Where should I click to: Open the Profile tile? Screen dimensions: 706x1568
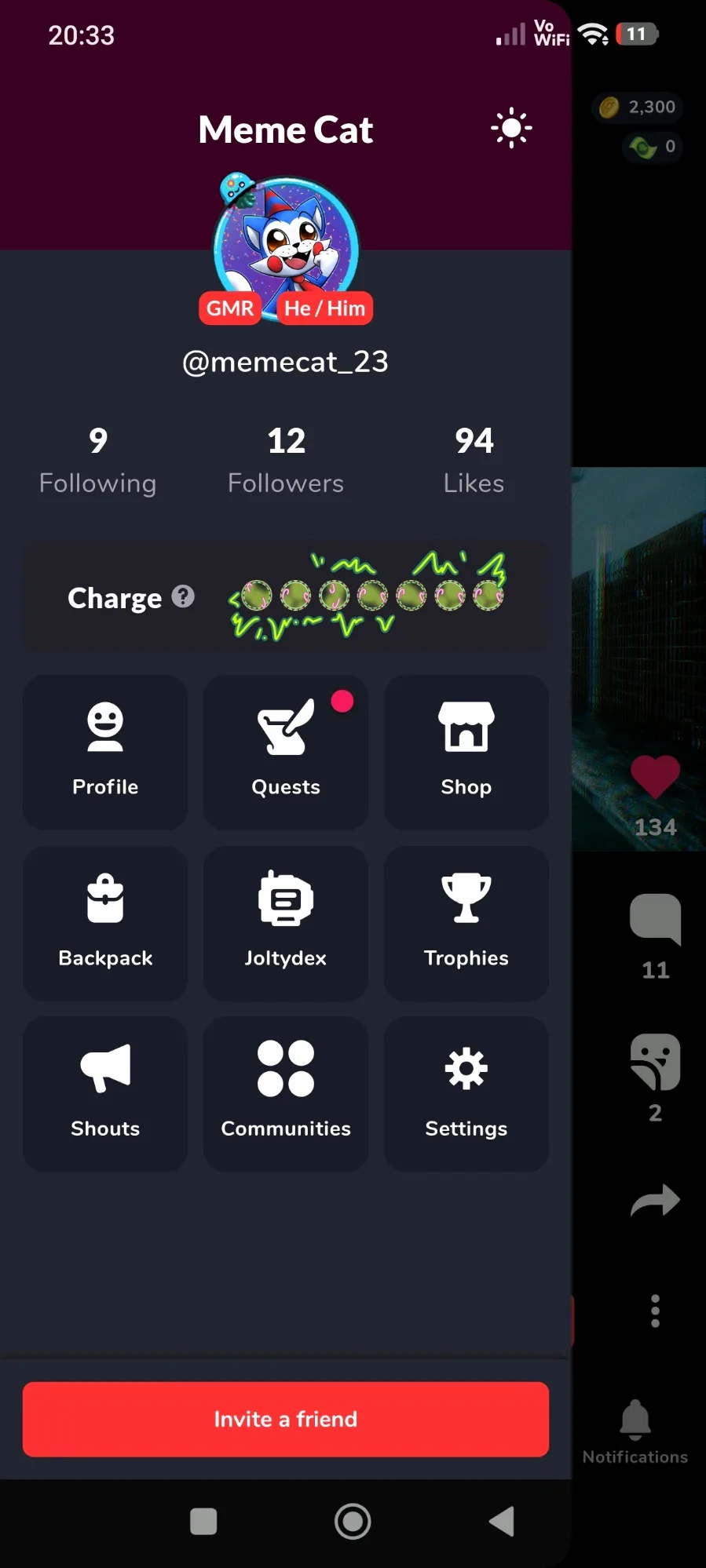coord(105,751)
